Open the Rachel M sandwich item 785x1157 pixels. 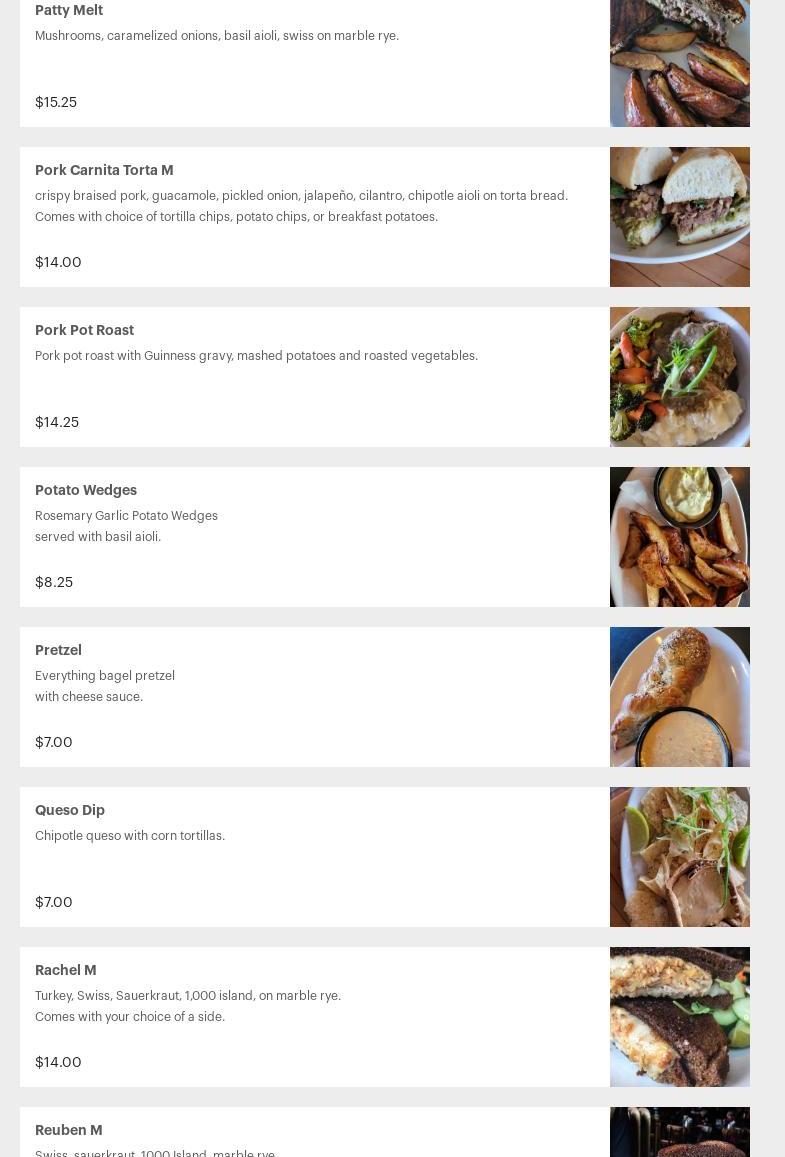66,970
